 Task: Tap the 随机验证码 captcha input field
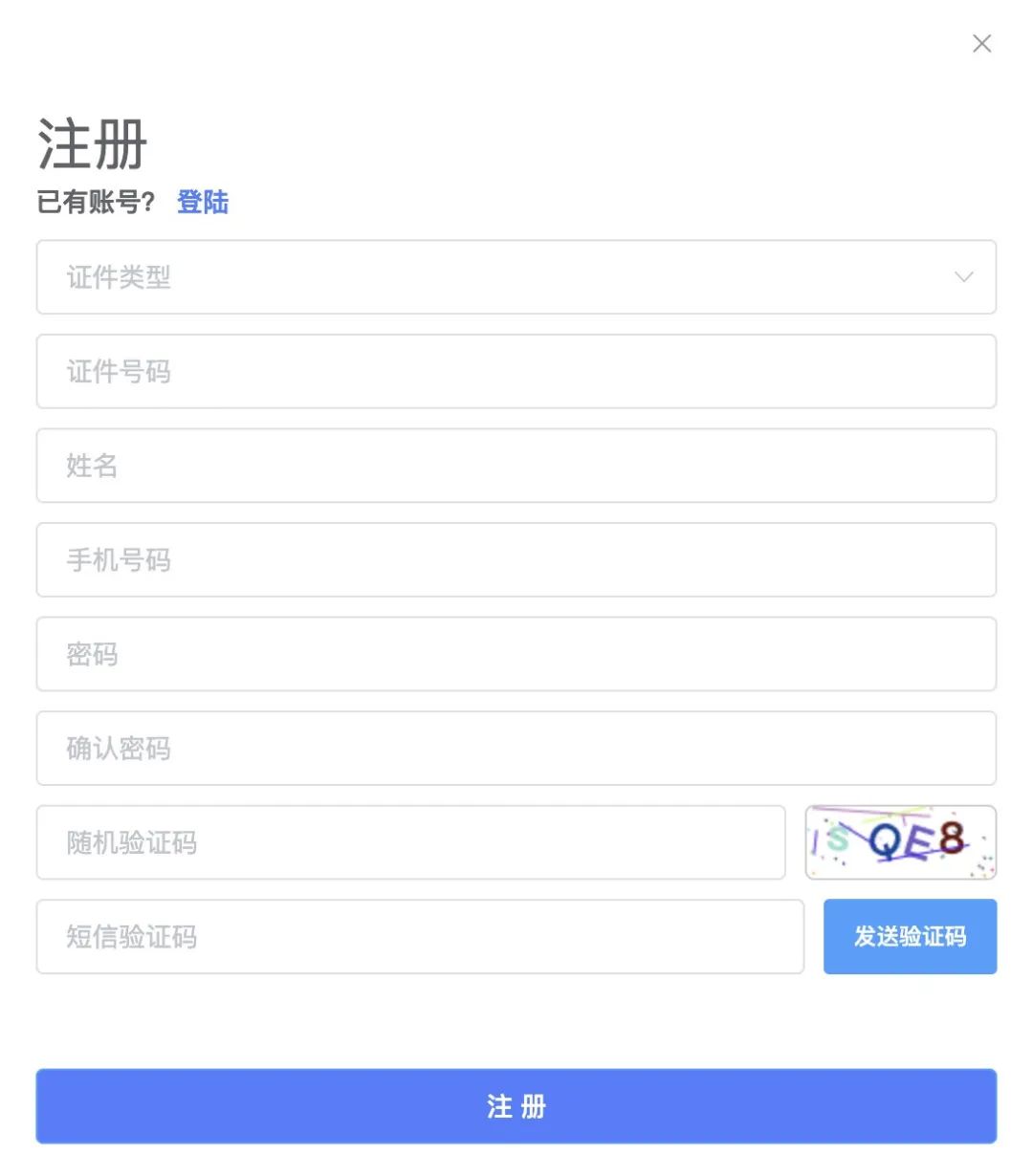tap(410, 842)
